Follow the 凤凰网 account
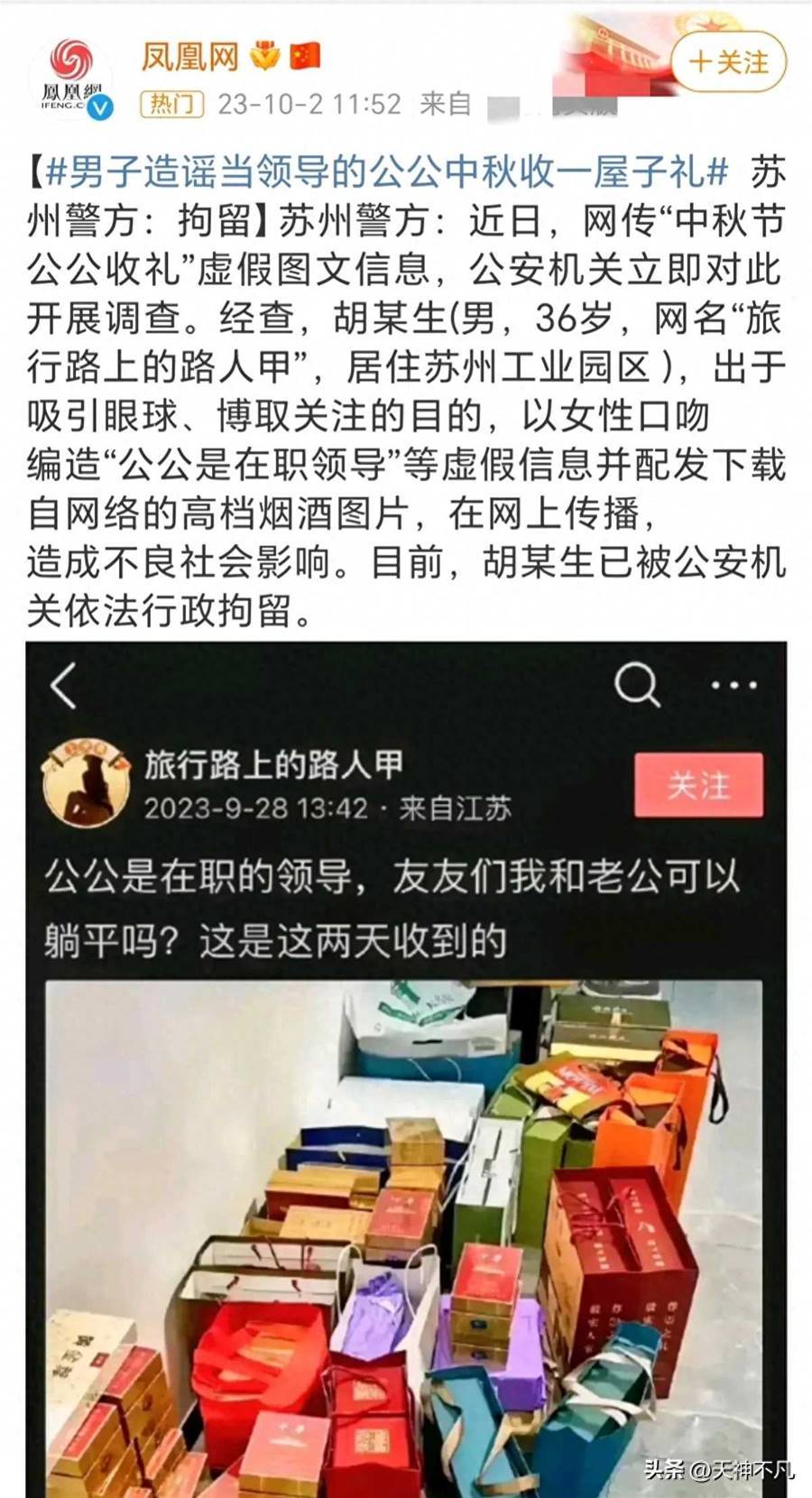Image resolution: width=812 pixels, height=1498 pixels. [x=728, y=61]
